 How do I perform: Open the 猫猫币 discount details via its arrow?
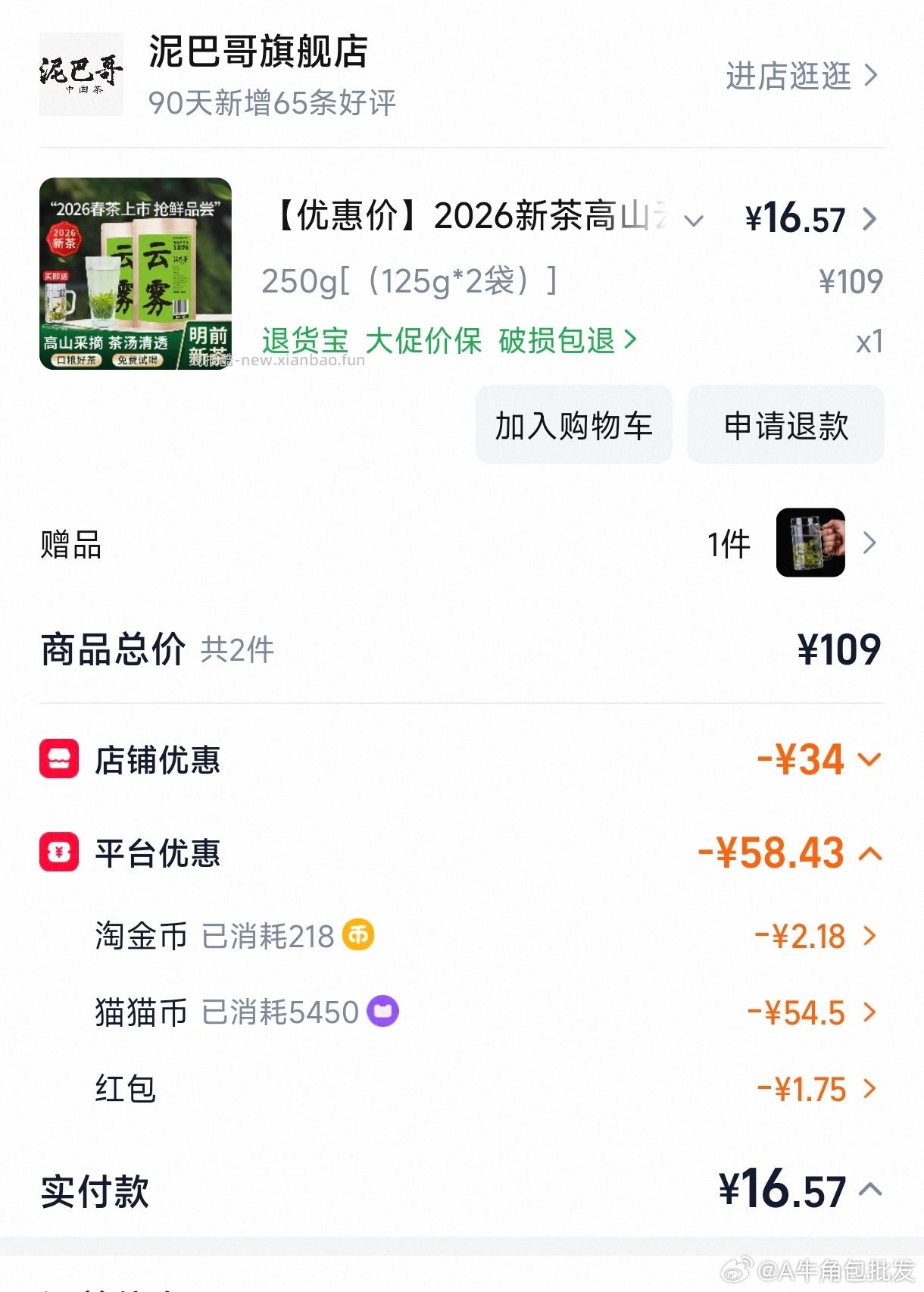(x=868, y=1011)
